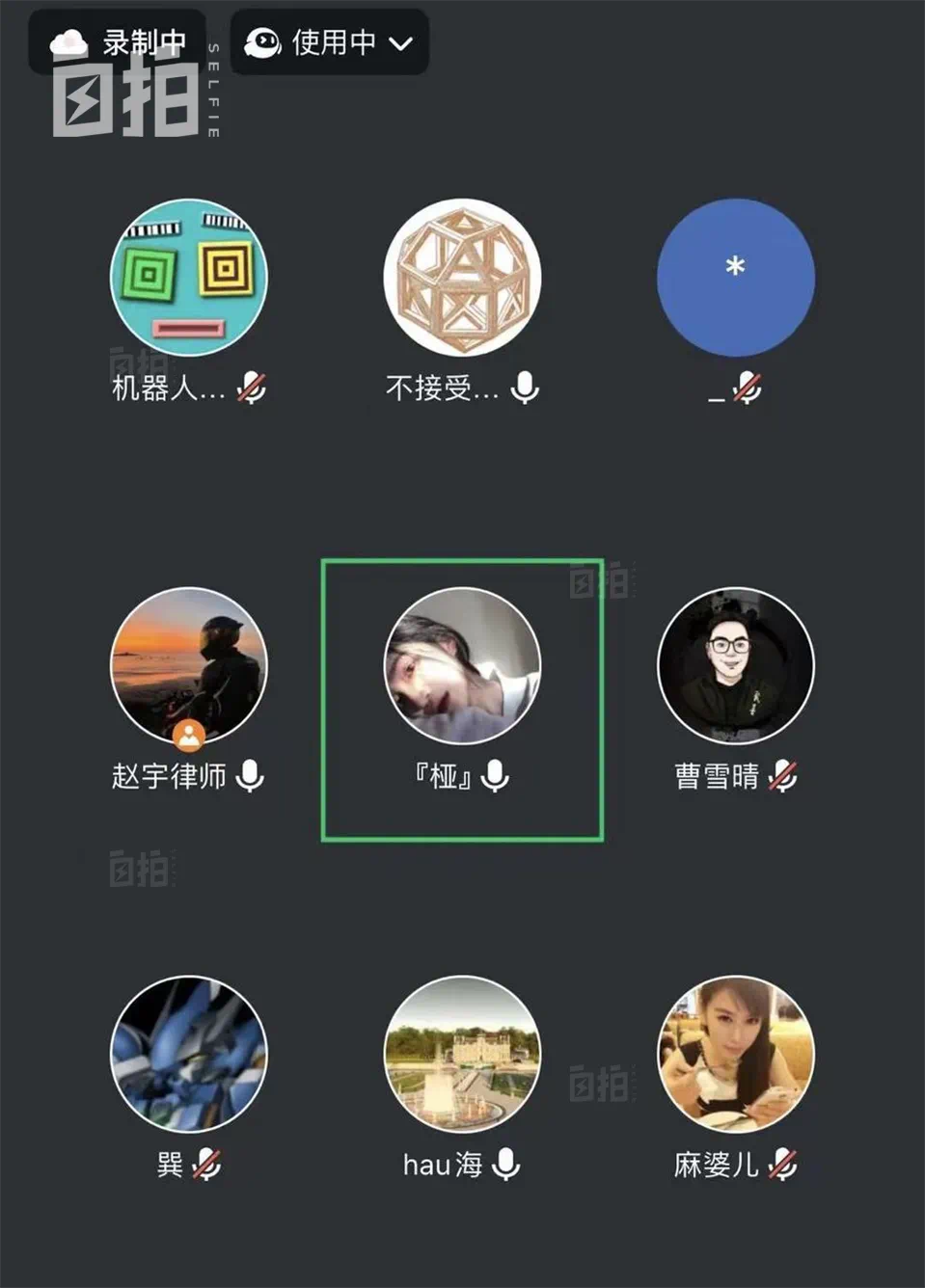Select the 『極』 participant tile
925x1288 pixels.
pos(462,666)
